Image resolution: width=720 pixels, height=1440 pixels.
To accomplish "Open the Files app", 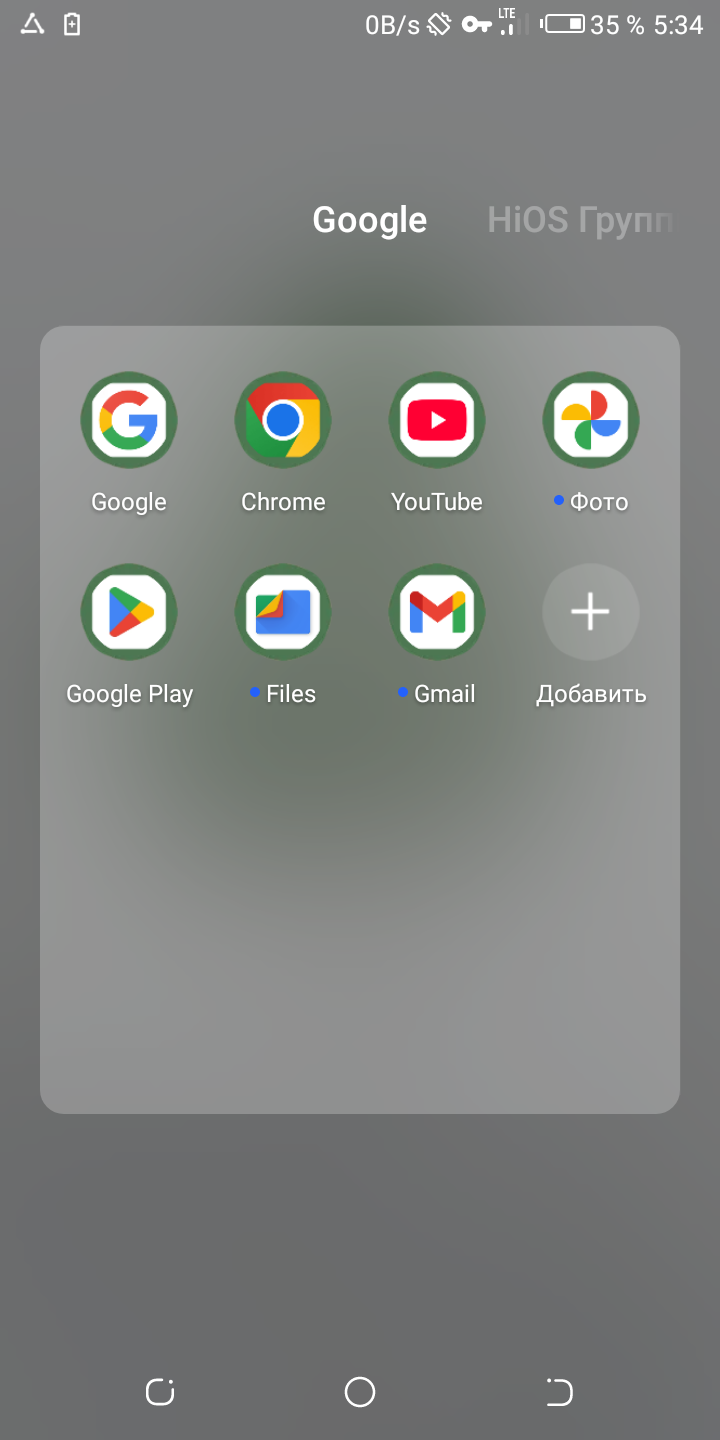I will pyautogui.click(x=283, y=612).
